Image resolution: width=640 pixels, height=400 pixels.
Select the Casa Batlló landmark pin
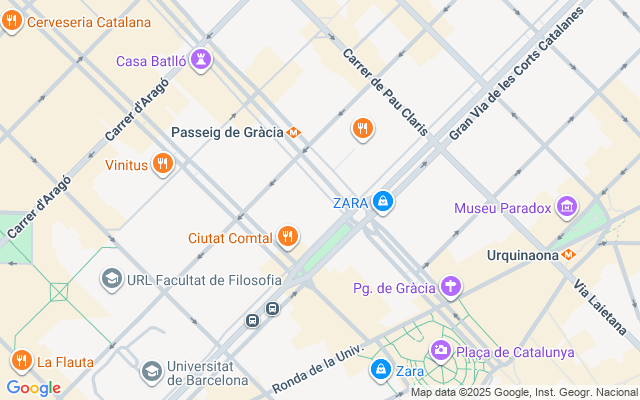click(202, 60)
